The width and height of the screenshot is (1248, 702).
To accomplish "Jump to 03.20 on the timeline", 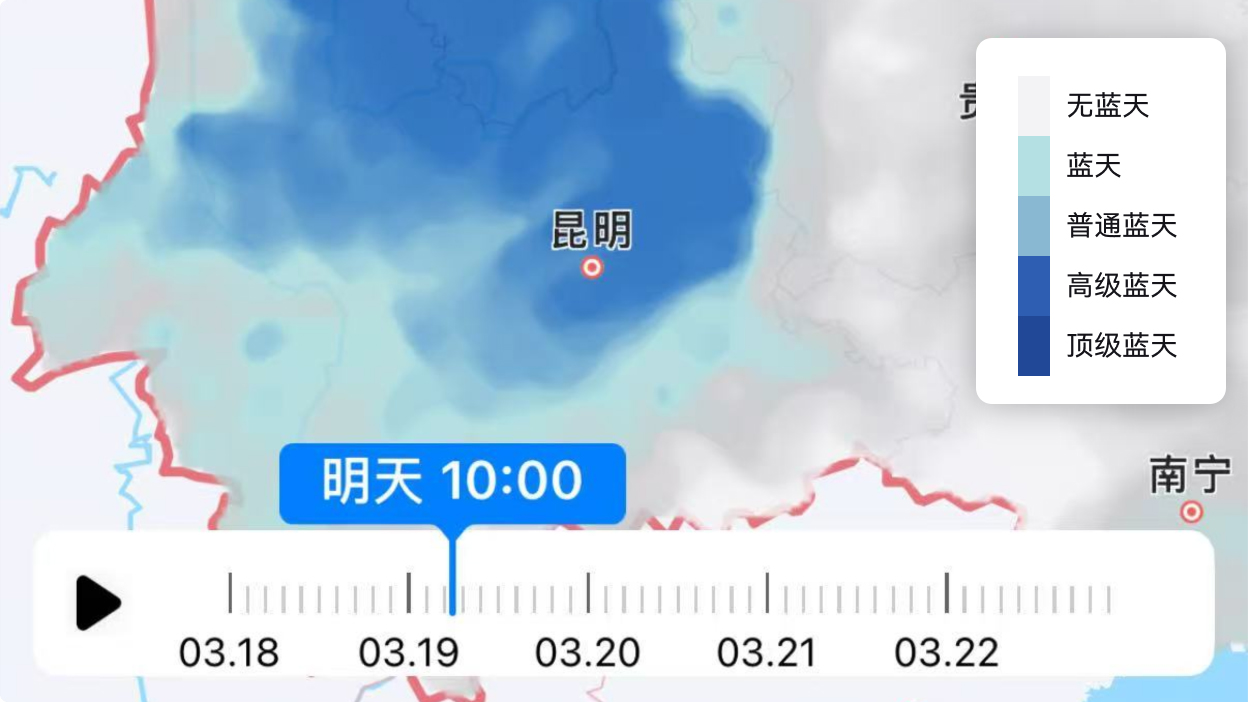I will tap(588, 652).
